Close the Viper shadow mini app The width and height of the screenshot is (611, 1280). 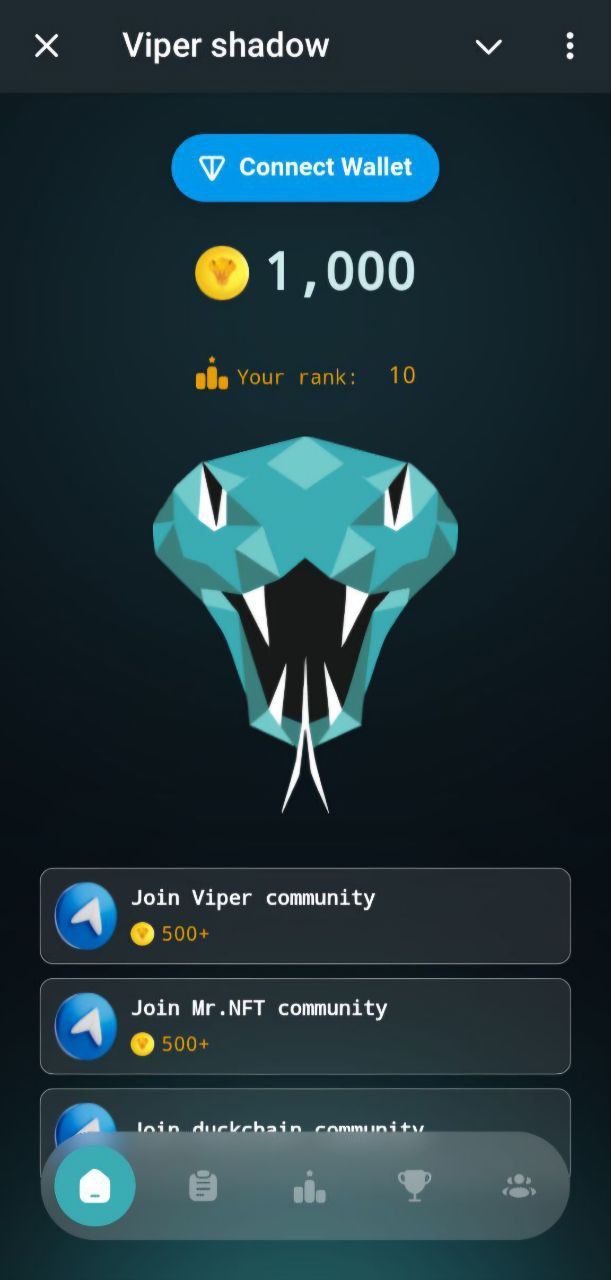pos(47,46)
